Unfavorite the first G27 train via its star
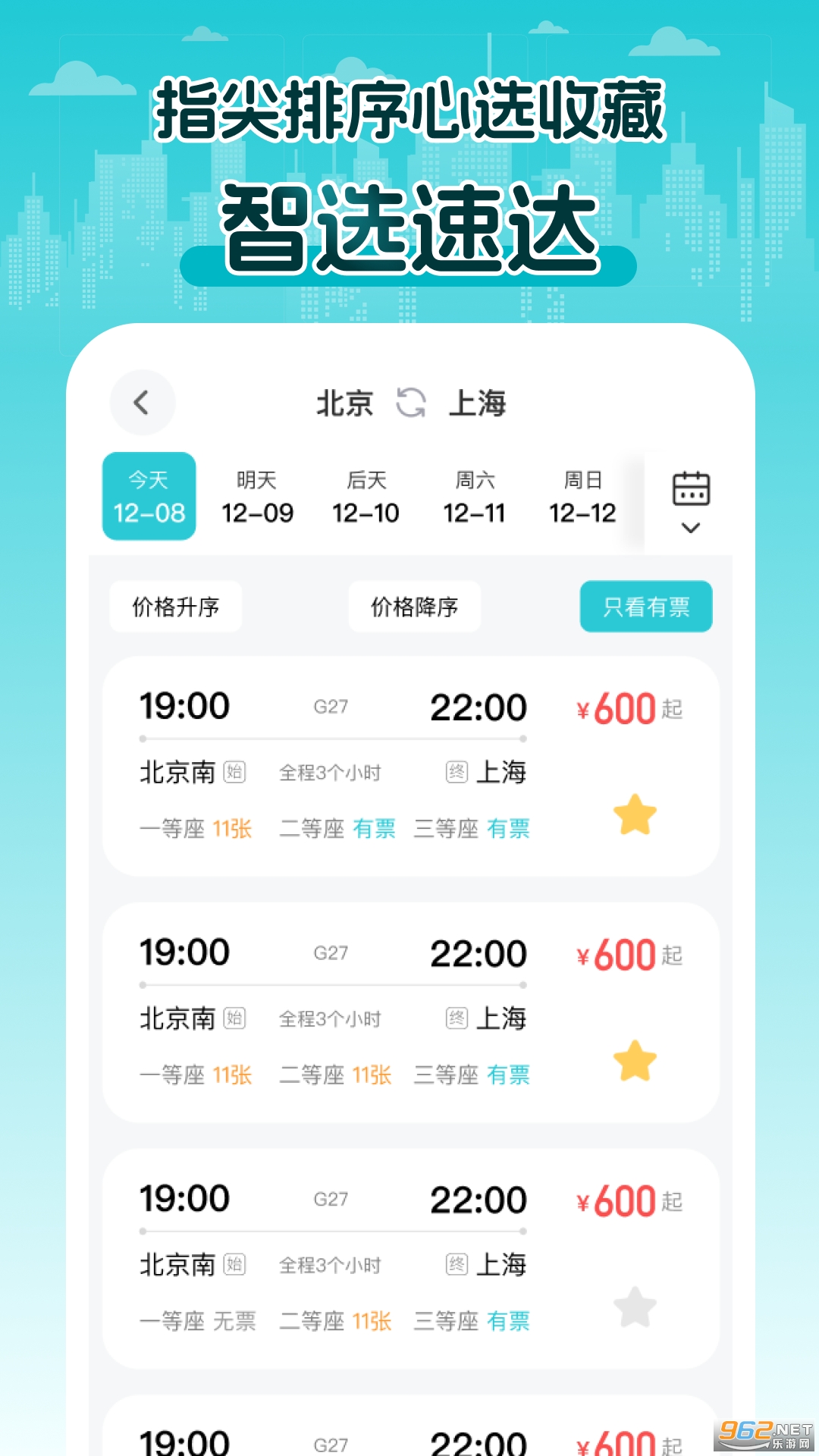This screenshot has height=1456, width=819. [x=635, y=811]
